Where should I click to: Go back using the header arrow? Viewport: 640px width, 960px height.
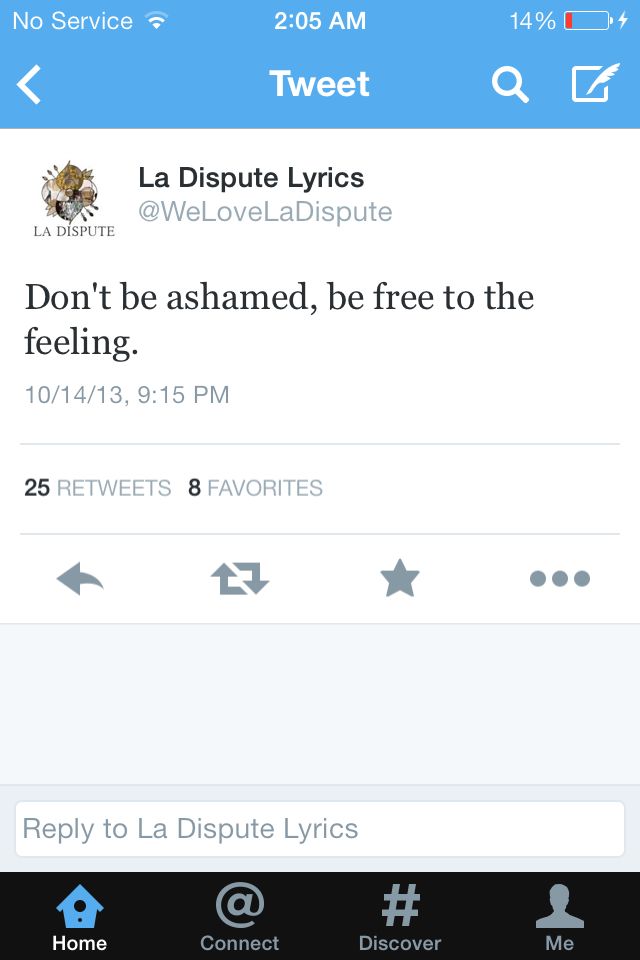click(x=30, y=85)
